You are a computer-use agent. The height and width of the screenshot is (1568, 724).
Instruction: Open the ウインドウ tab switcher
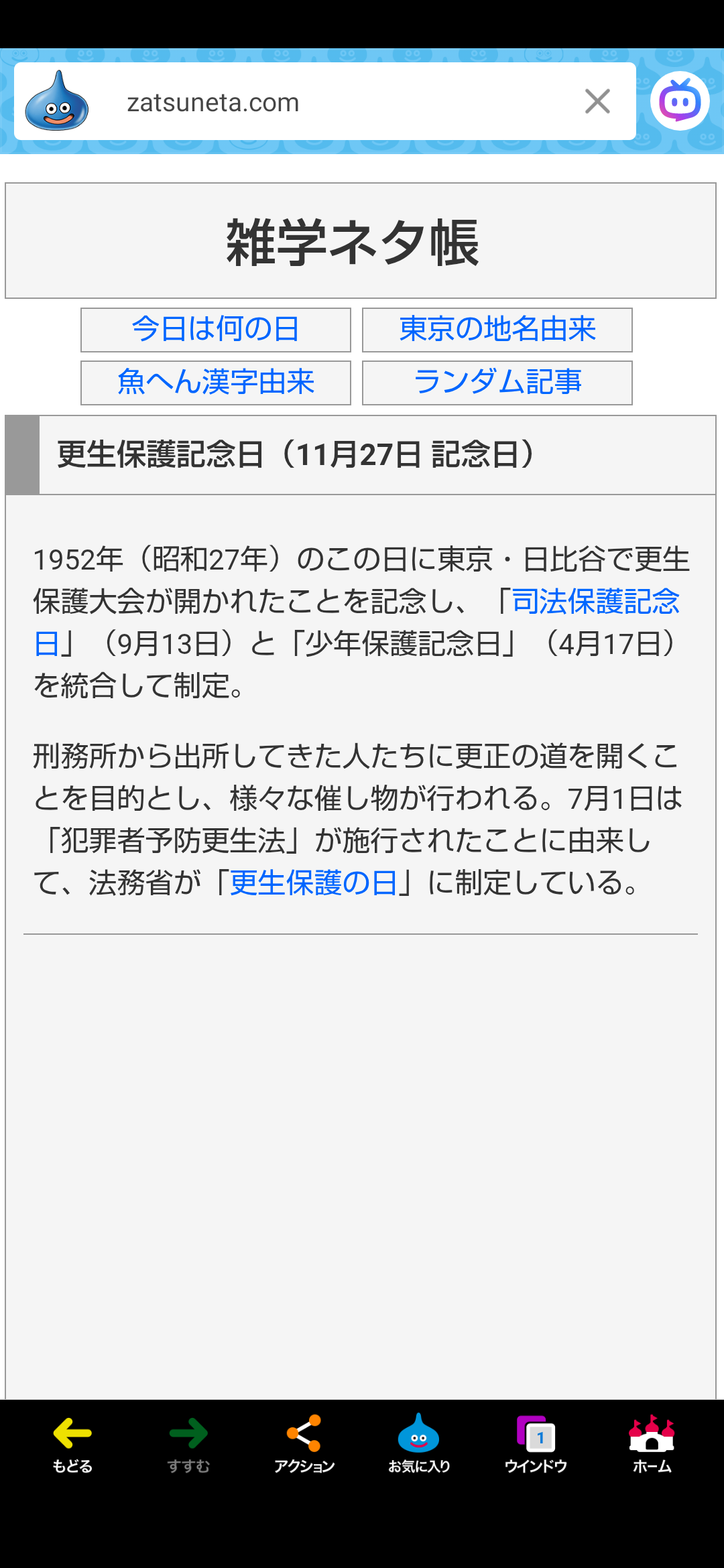point(536,1444)
